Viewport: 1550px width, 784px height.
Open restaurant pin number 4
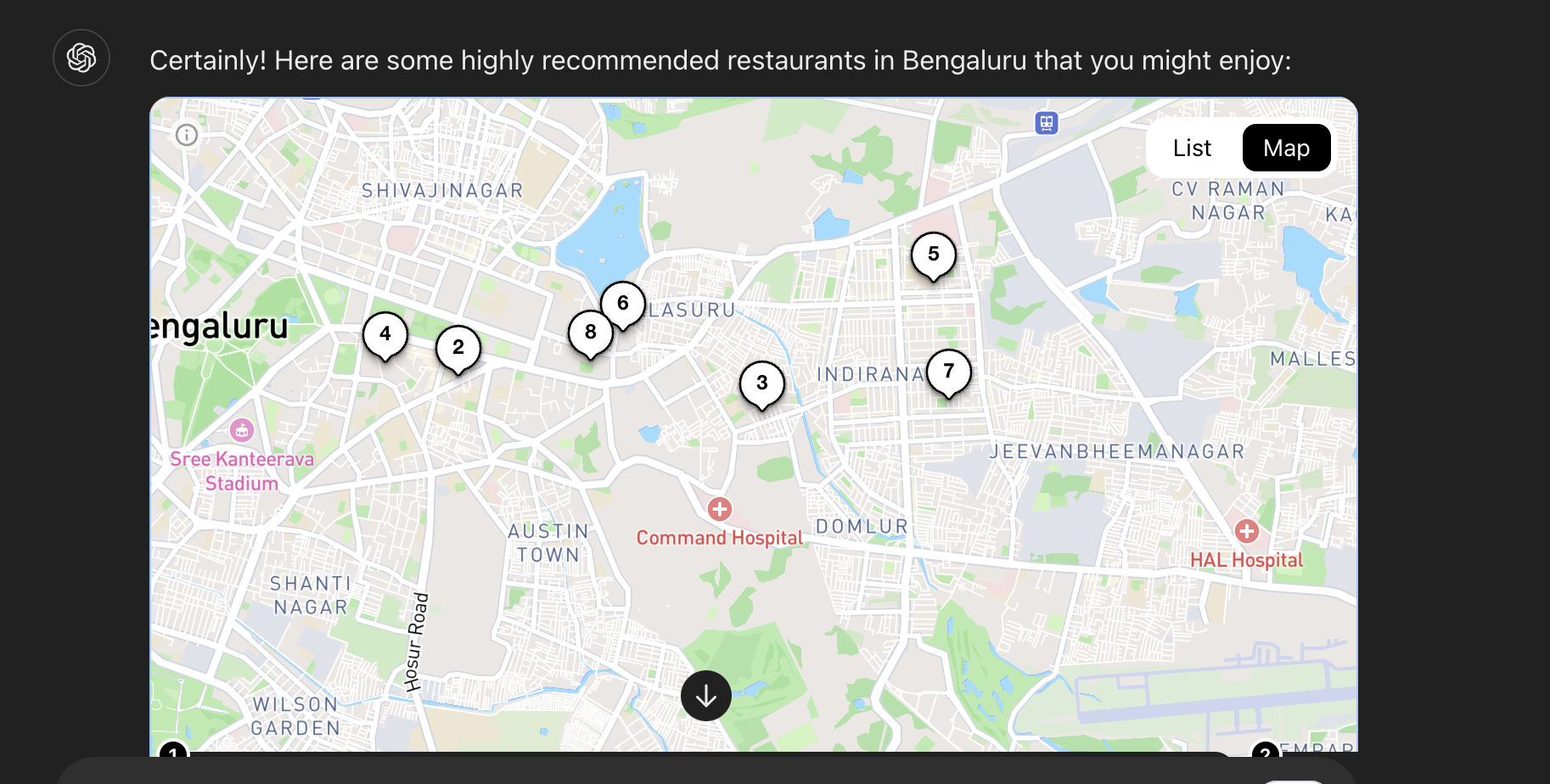click(385, 334)
